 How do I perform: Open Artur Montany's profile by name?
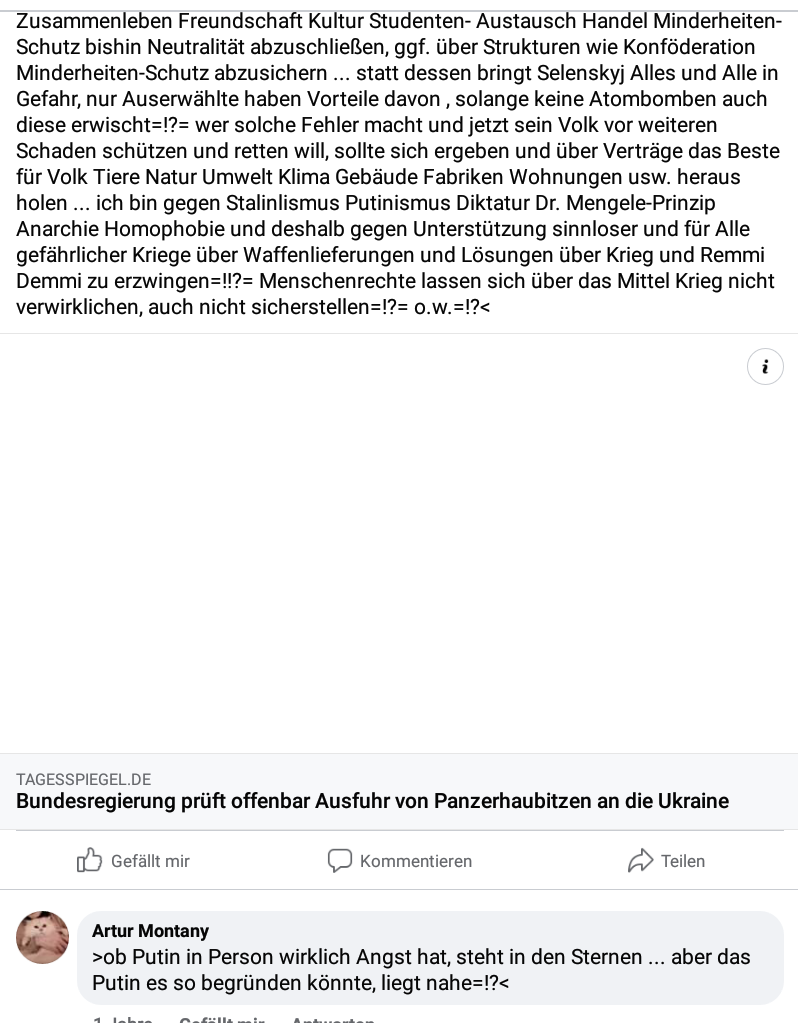point(150,931)
